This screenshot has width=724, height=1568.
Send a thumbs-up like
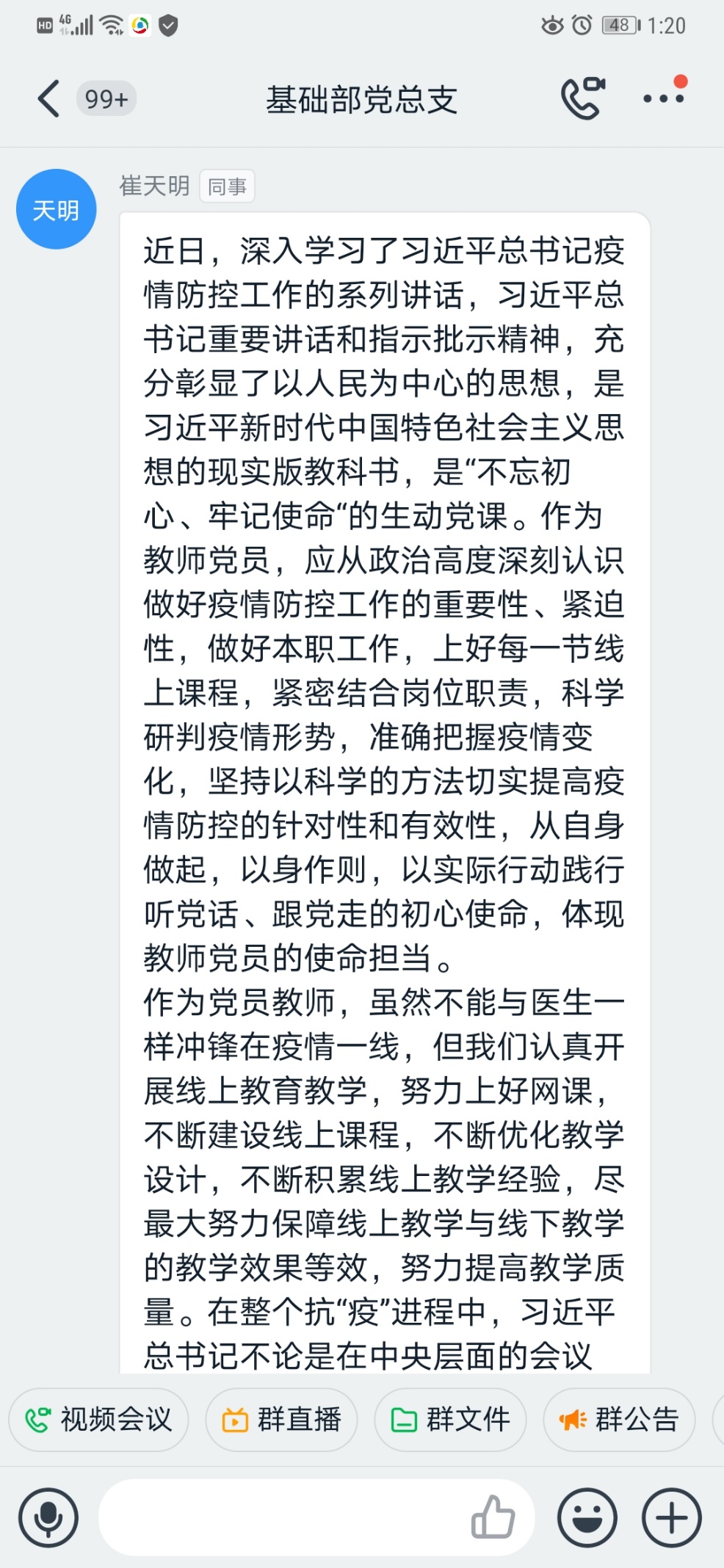[x=493, y=1517]
